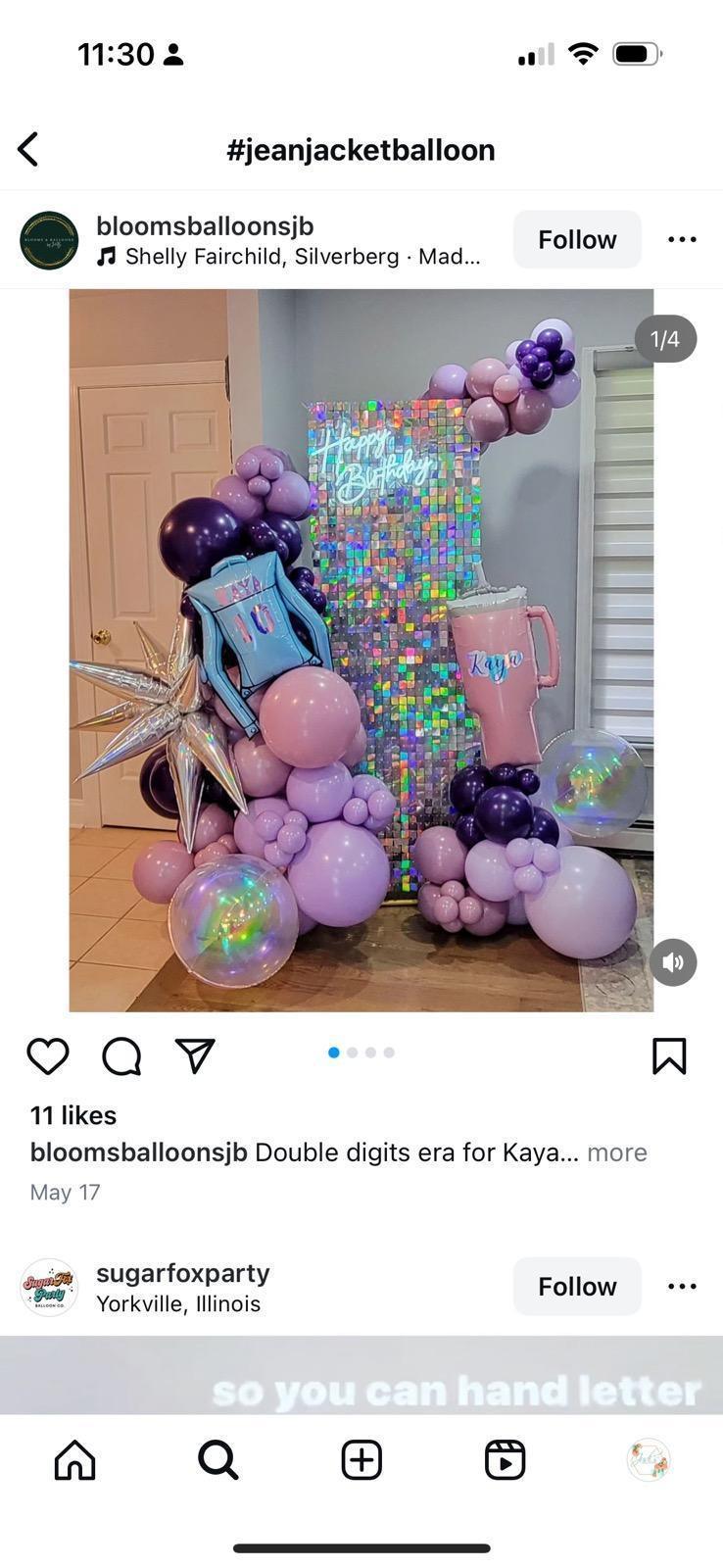Follow bloomsballoonsjb

(x=576, y=239)
